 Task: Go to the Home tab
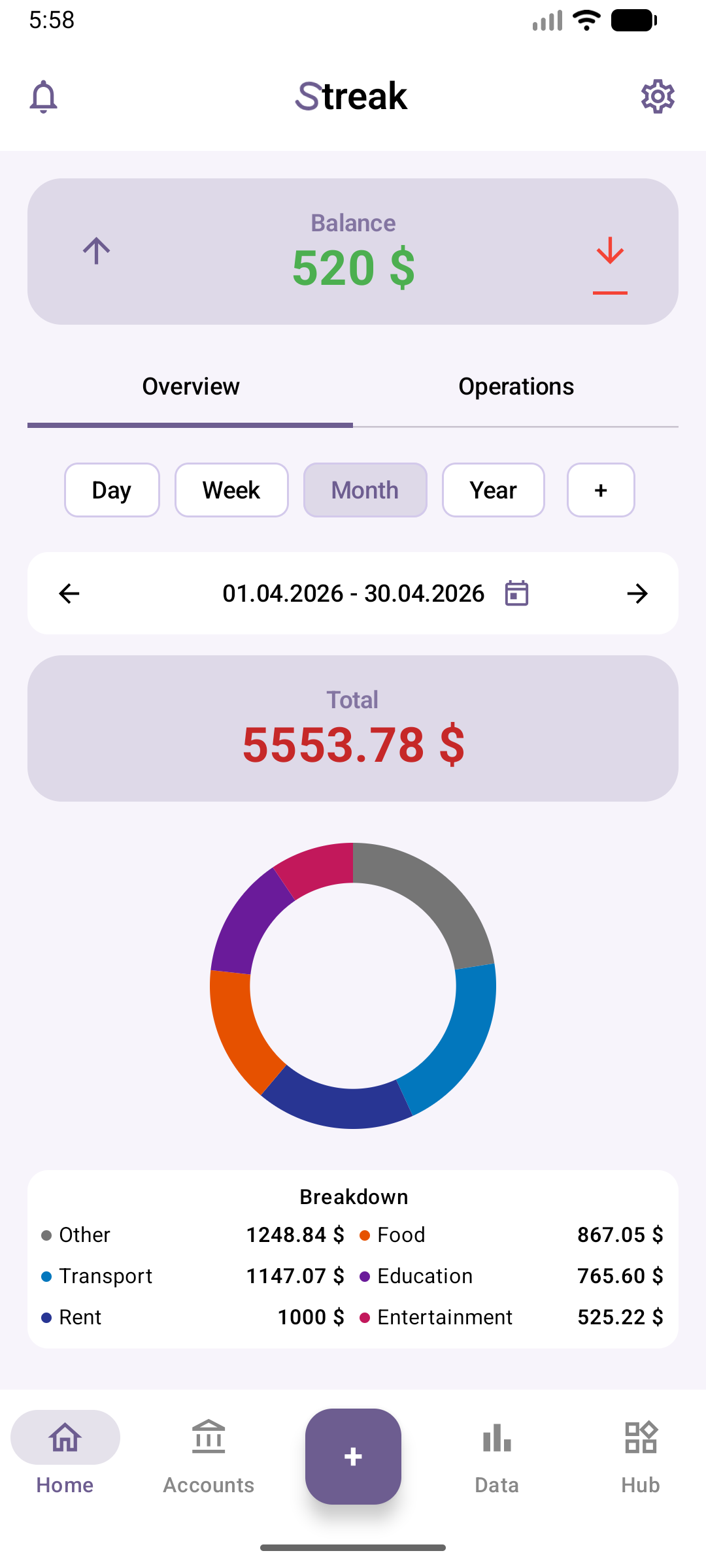click(65, 1457)
